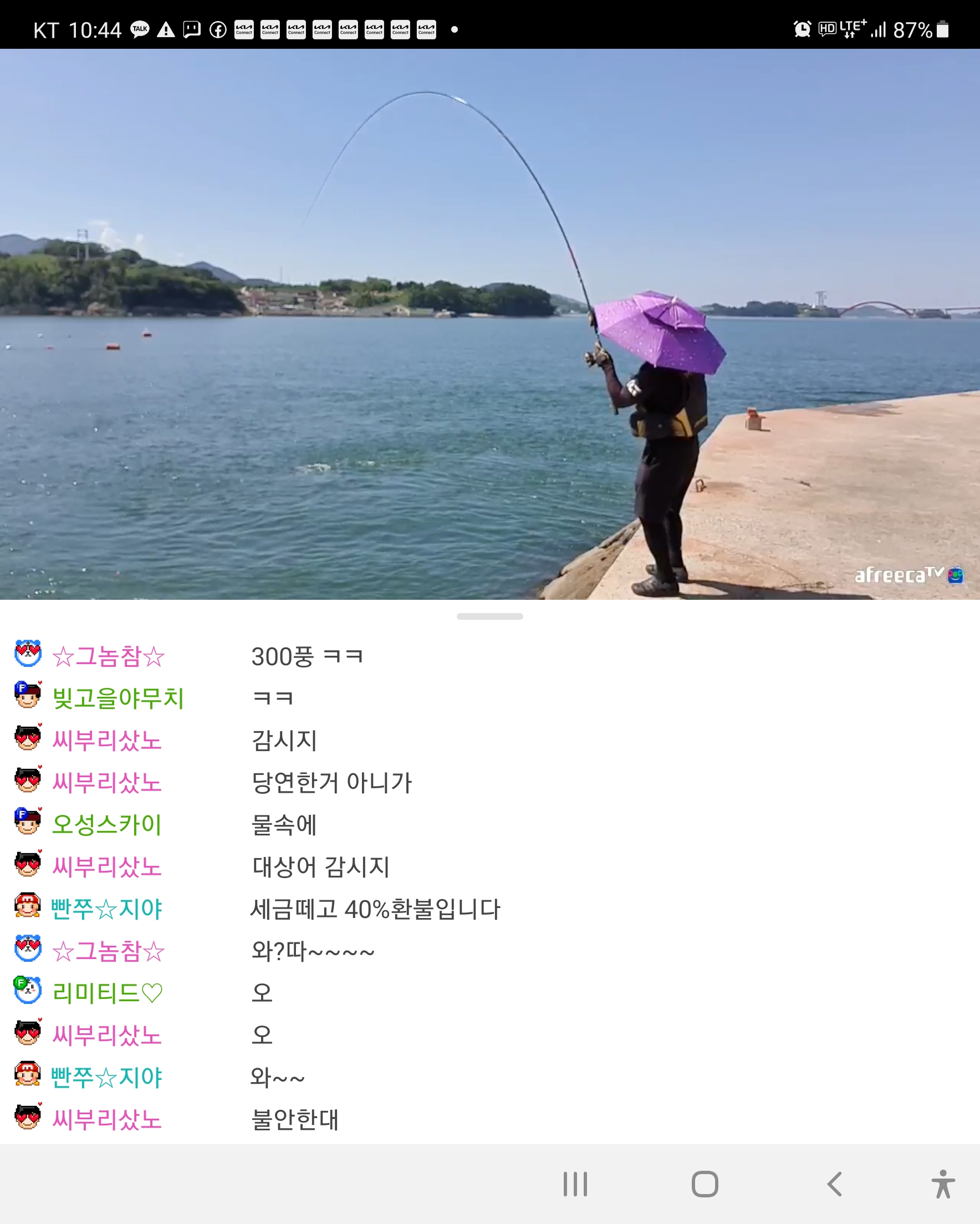Select 씨부리샀노 on the '불안한대' message
980x1224 pixels.
[x=107, y=1120]
